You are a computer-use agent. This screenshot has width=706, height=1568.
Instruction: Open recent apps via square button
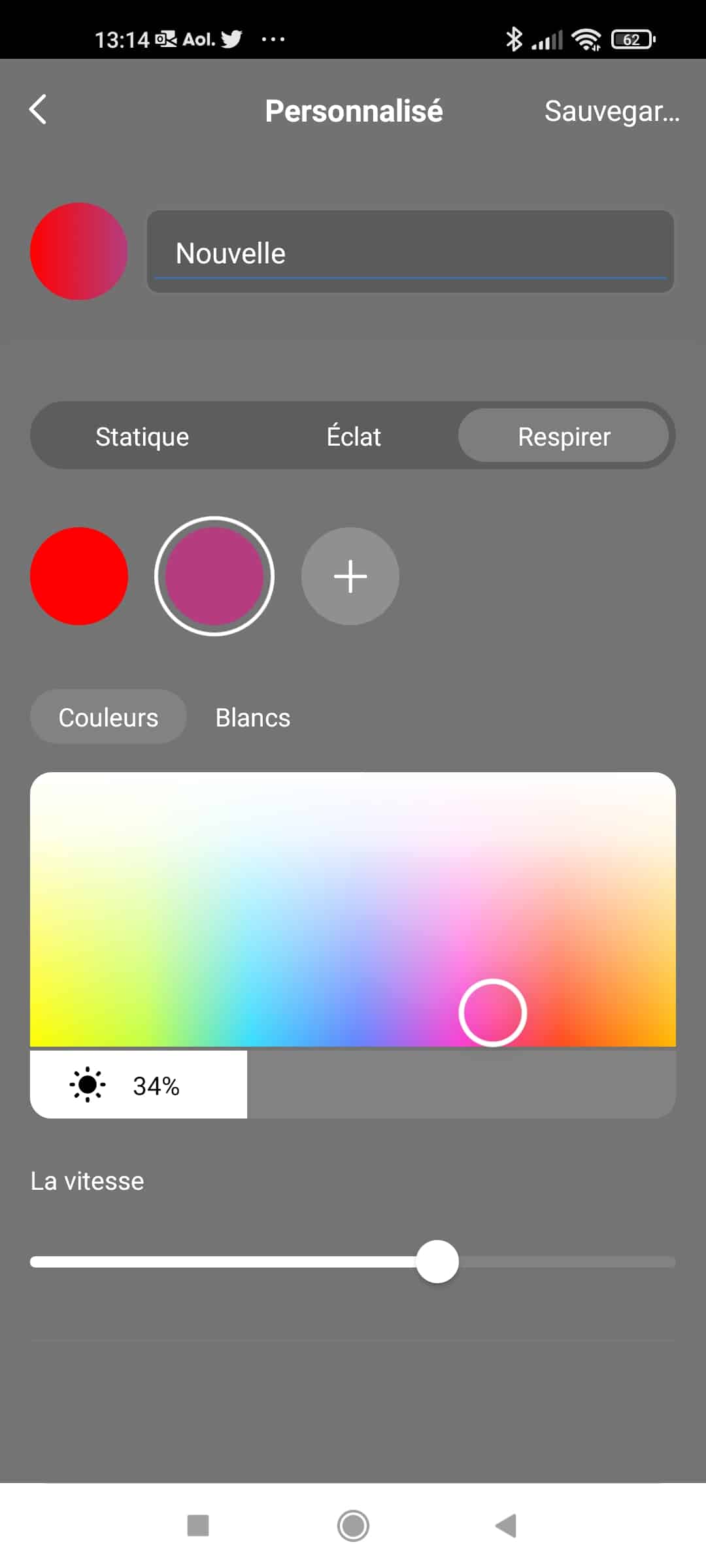click(198, 1526)
